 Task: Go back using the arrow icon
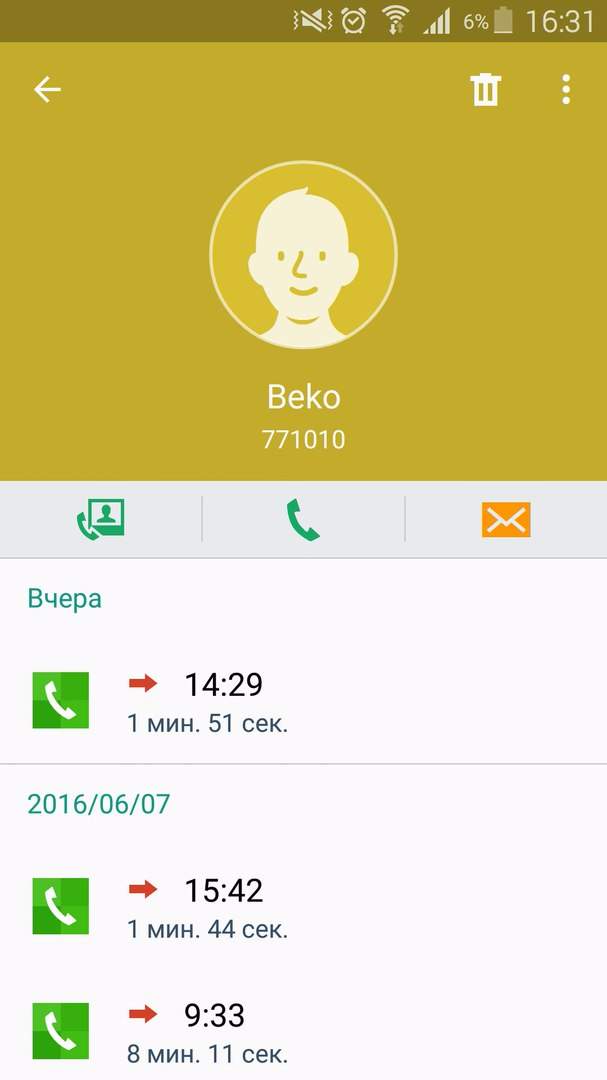click(x=48, y=90)
